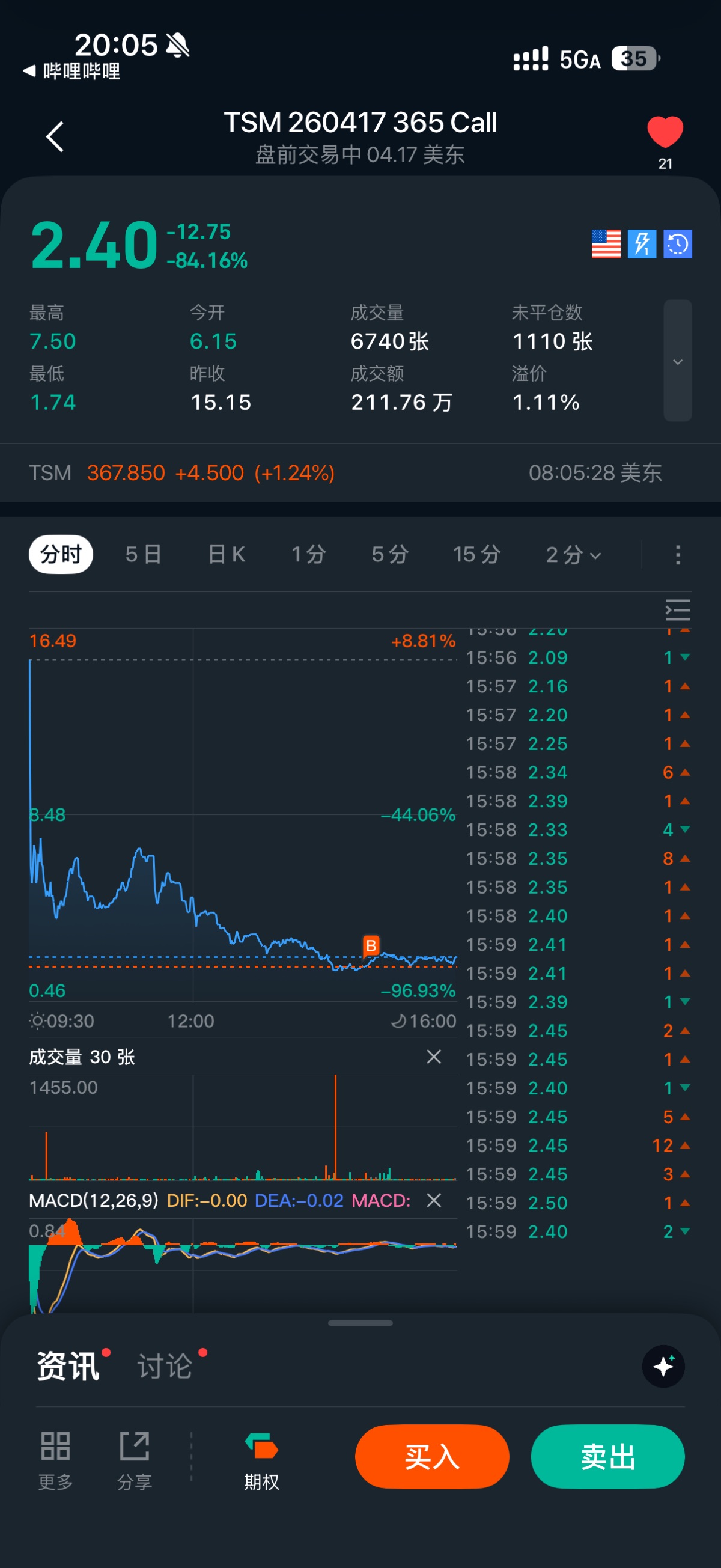The image size is (721, 1568).
Task: Close the 成交量 volume indicator panel
Action: click(434, 1057)
